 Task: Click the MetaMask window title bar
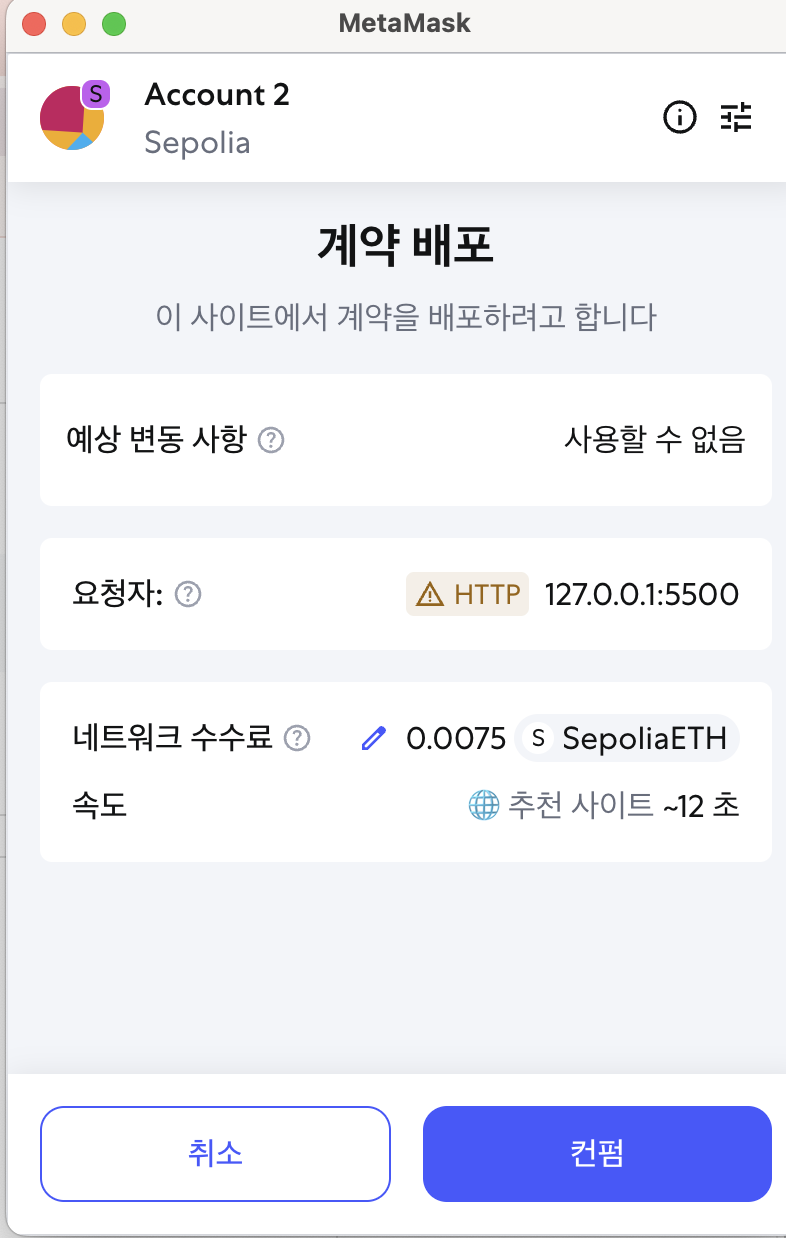[x=404, y=23]
